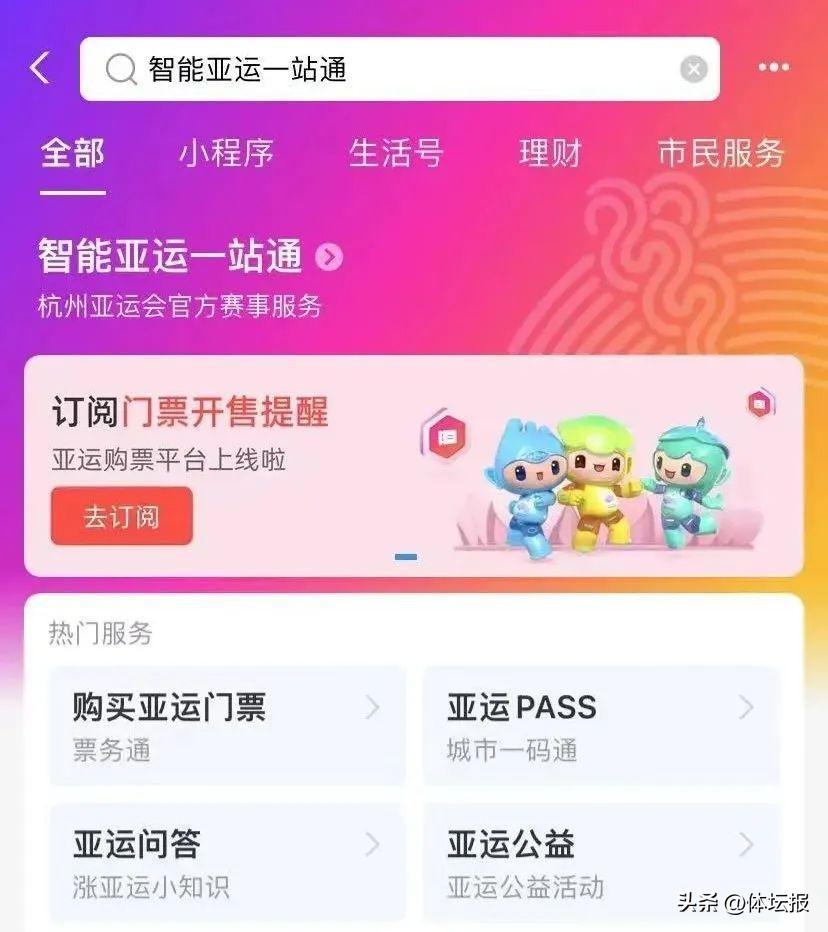Tap the 去订阅 button
828x932 pixels.
pyautogui.click(x=121, y=517)
